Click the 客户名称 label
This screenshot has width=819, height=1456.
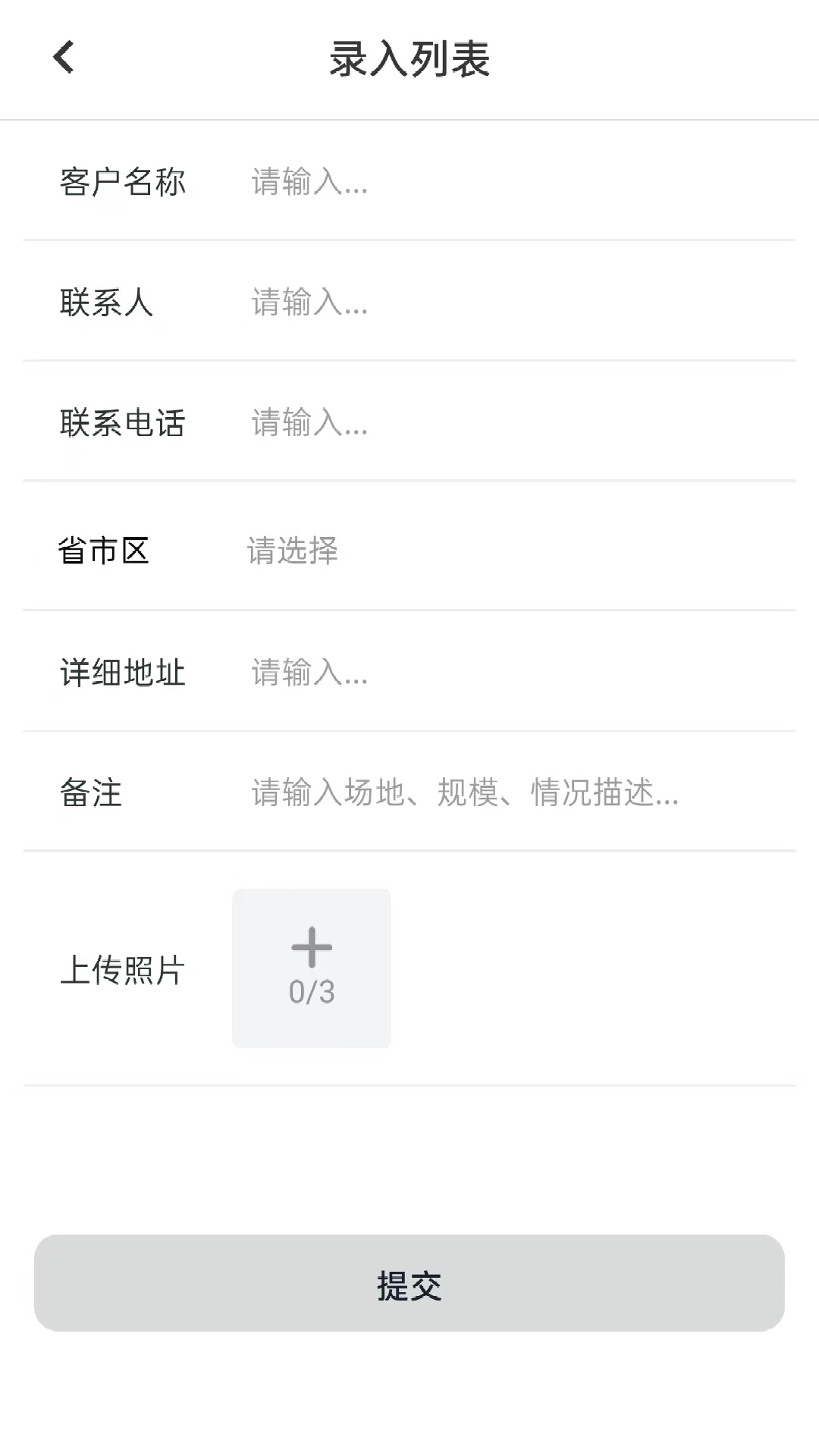pos(124,183)
